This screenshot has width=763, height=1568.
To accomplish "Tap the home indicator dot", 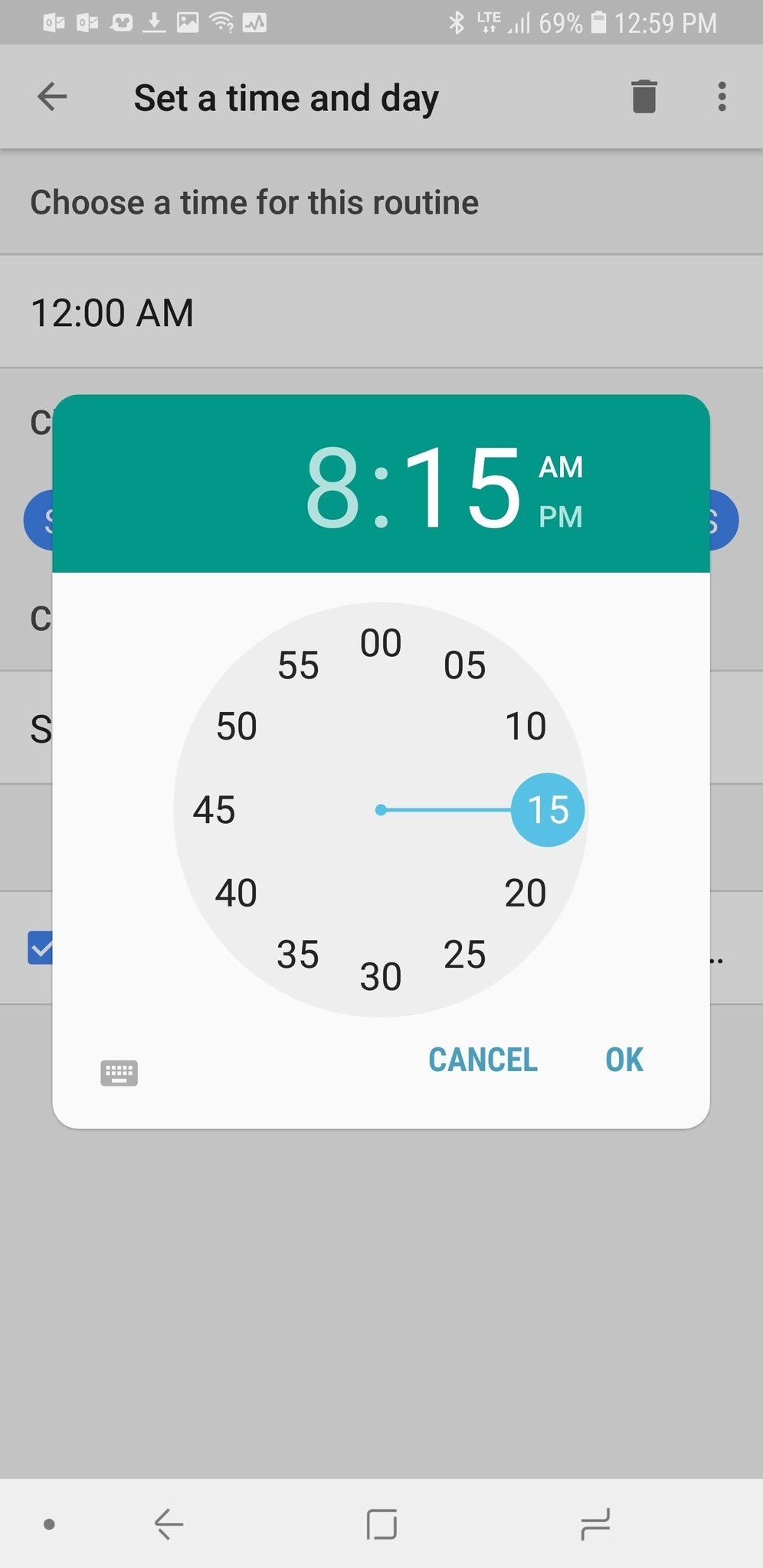I will [x=49, y=1524].
